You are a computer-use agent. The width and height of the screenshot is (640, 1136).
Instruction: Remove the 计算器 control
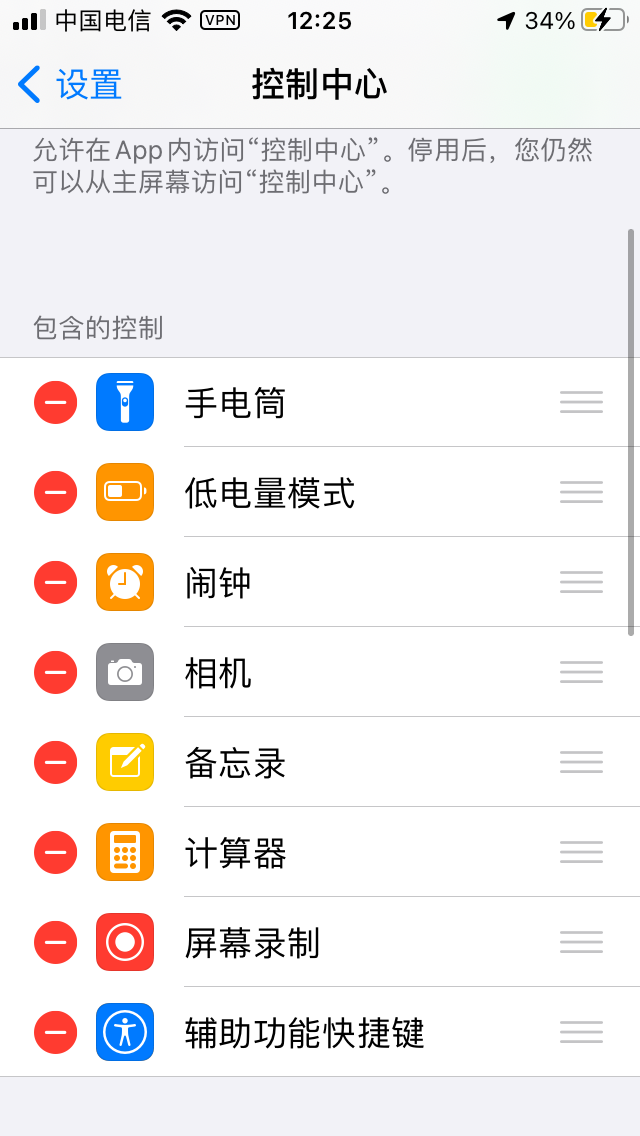(55, 852)
